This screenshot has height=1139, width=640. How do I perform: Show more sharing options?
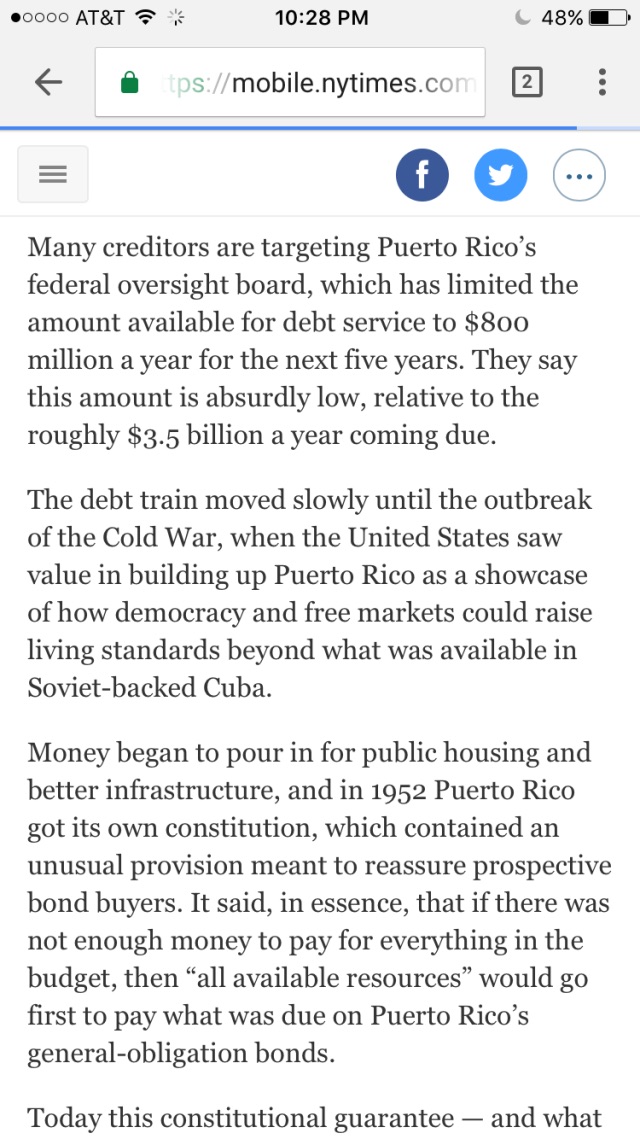point(579,175)
